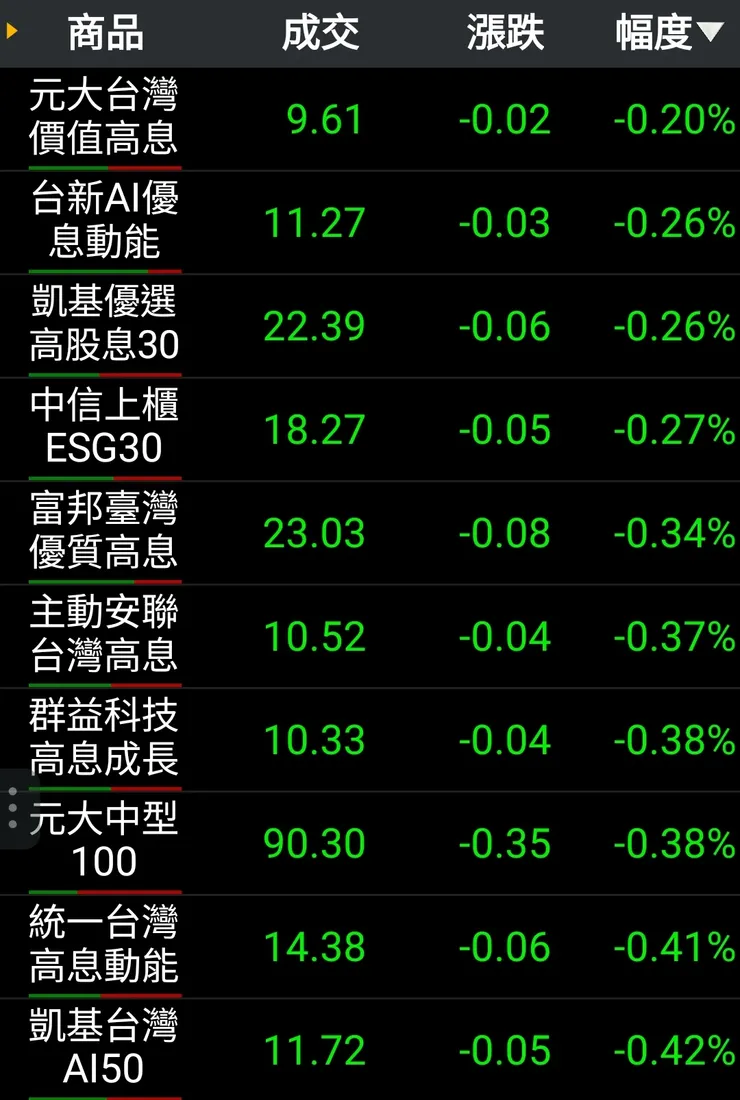
Task: Sort the list by 幅度 column
Action: pyautogui.click(x=667, y=34)
